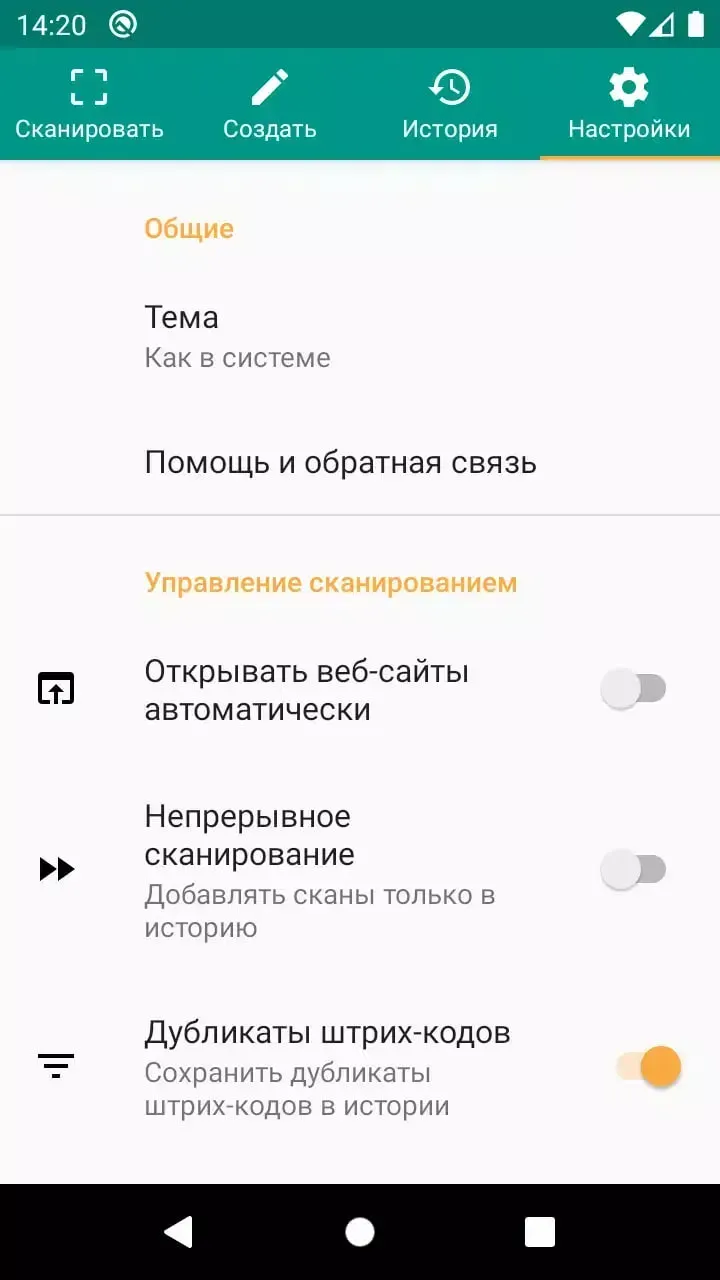
Task: Click the filter icon beside Дубликаты штрих-кодов
Action: (x=55, y=1066)
